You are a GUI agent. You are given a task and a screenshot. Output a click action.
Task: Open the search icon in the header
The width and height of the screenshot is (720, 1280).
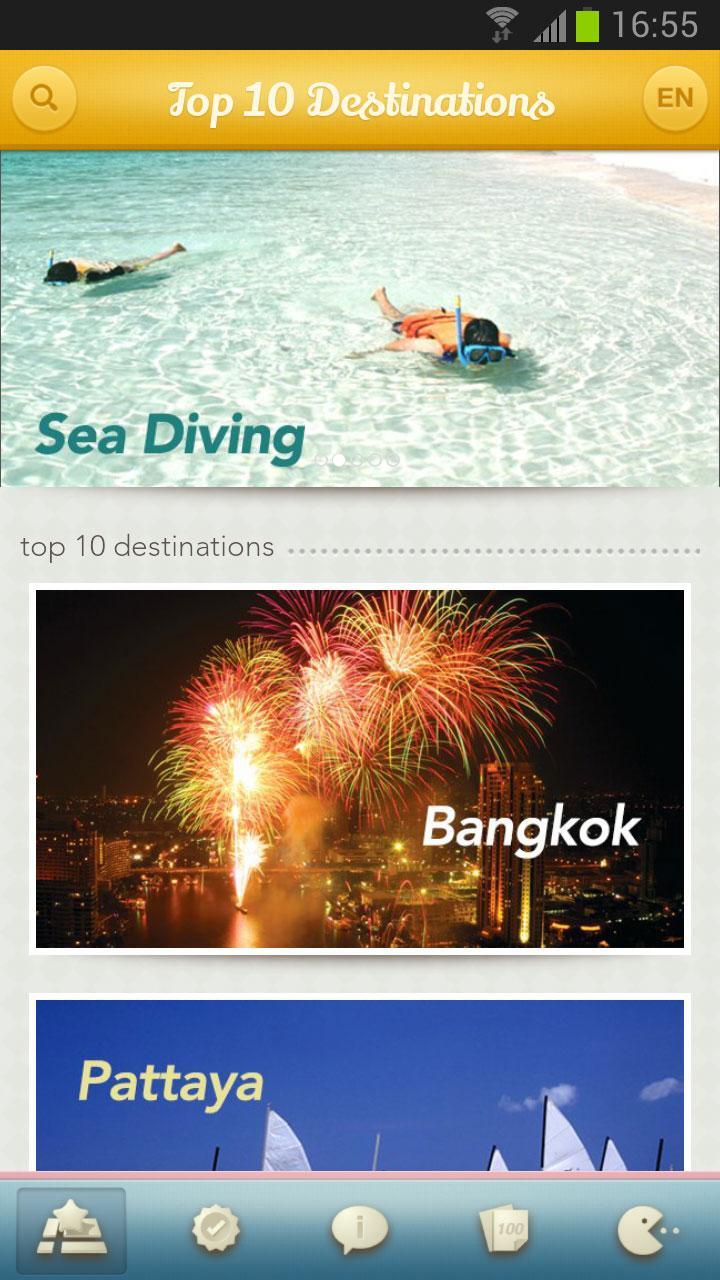(44, 98)
